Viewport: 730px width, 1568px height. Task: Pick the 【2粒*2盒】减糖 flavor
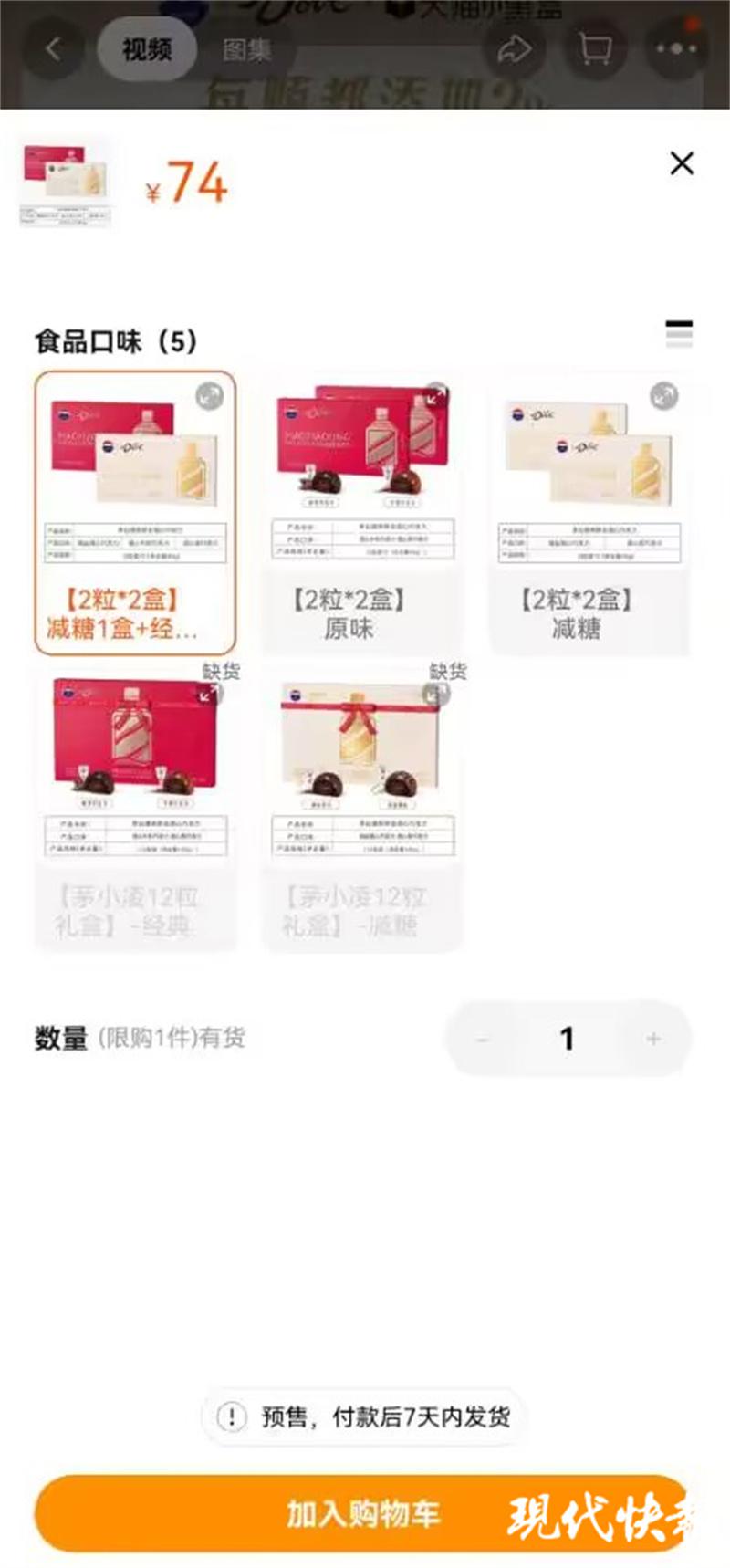(589, 513)
